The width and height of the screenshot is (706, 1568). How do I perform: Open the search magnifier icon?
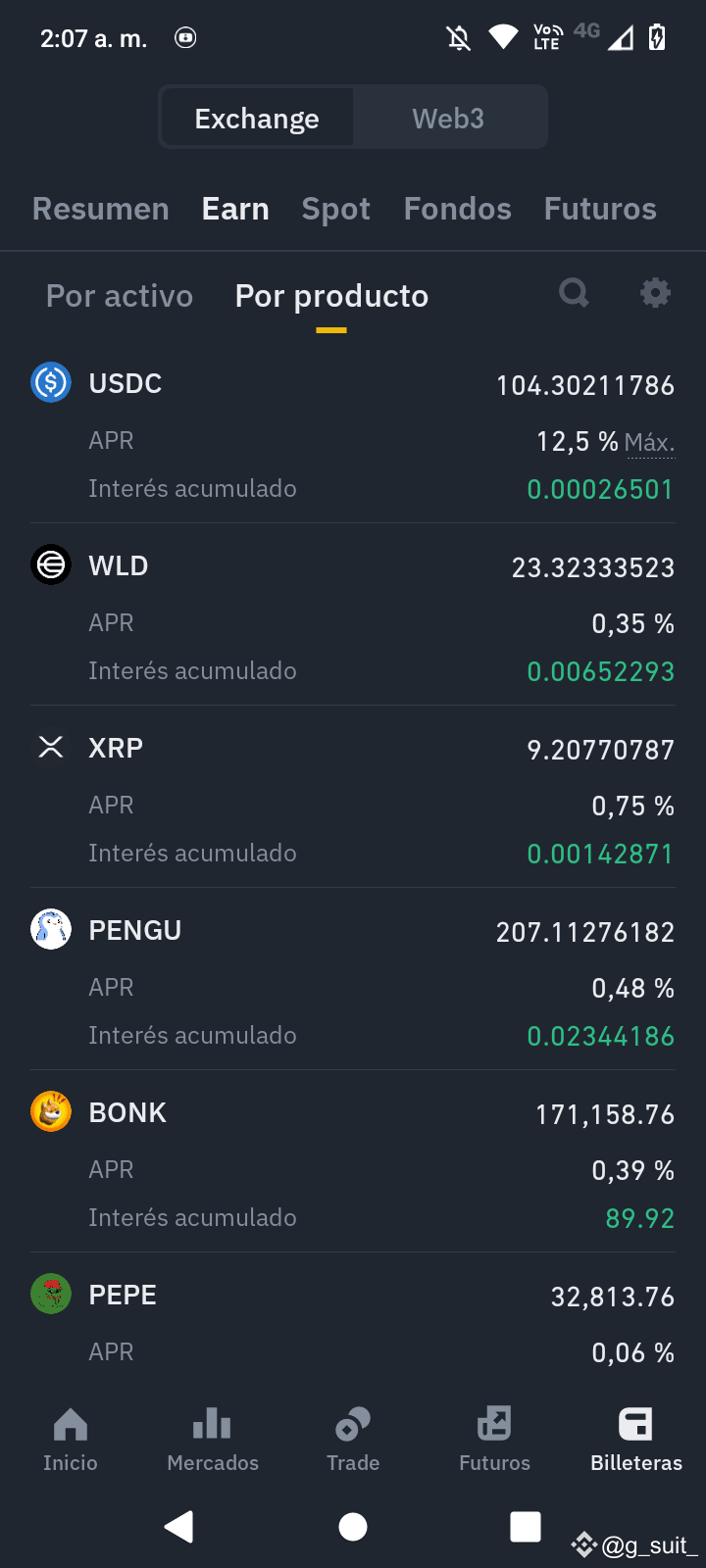[x=574, y=293]
